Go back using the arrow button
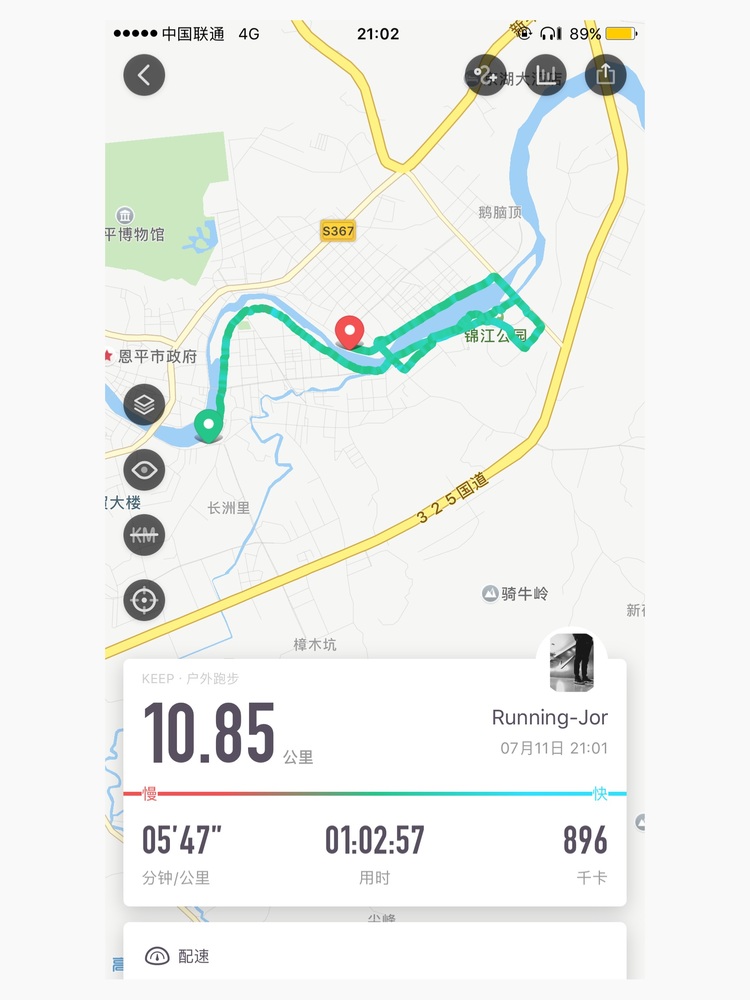750x1000 pixels. pyautogui.click(x=144, y=75)
